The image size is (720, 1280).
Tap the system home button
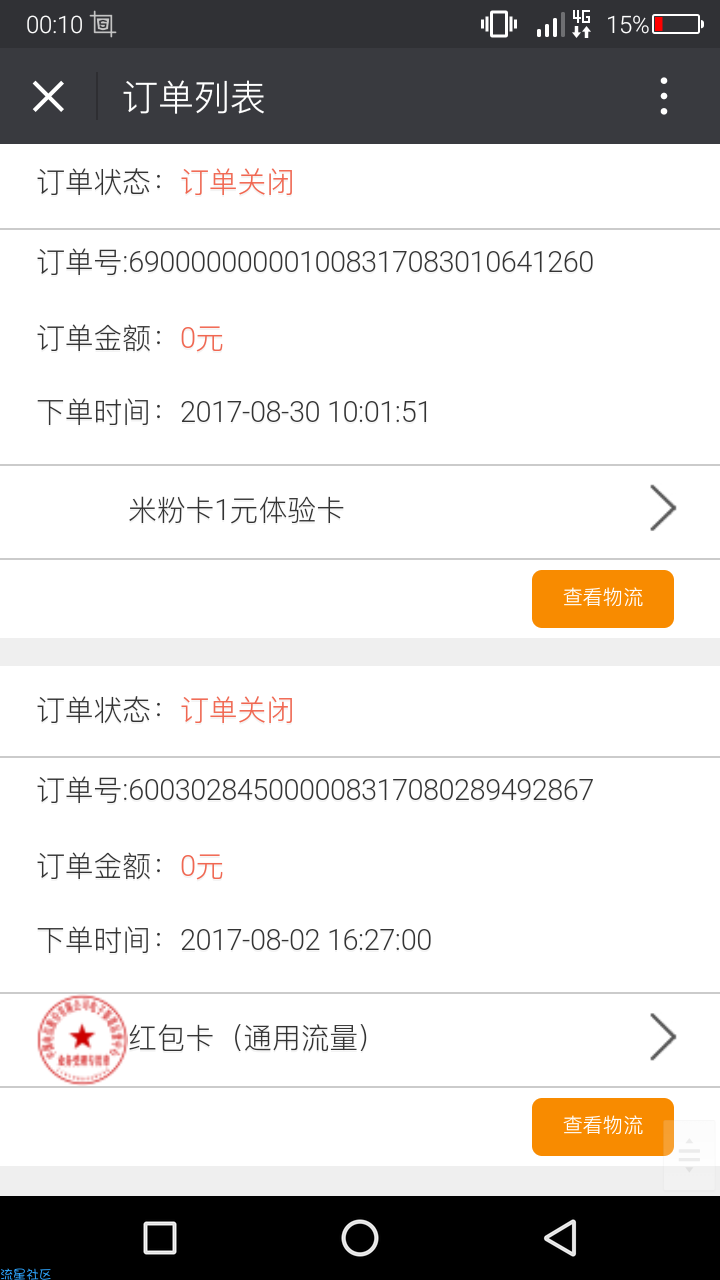[360, 1238]
